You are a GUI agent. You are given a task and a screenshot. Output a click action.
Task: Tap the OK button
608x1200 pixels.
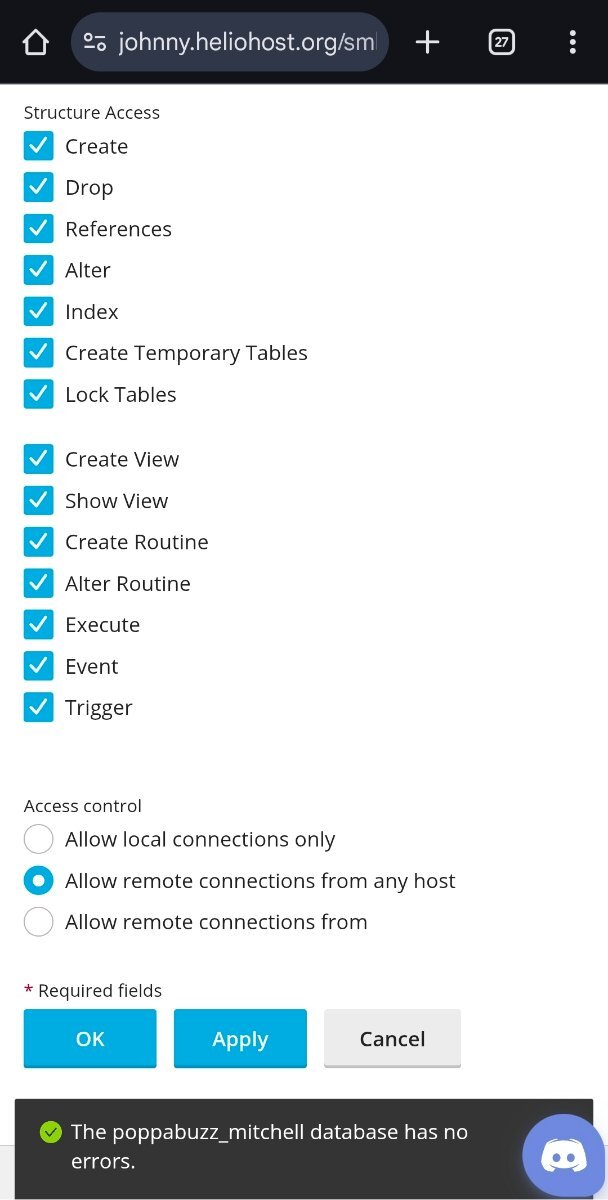click(x=90, y=1038)
